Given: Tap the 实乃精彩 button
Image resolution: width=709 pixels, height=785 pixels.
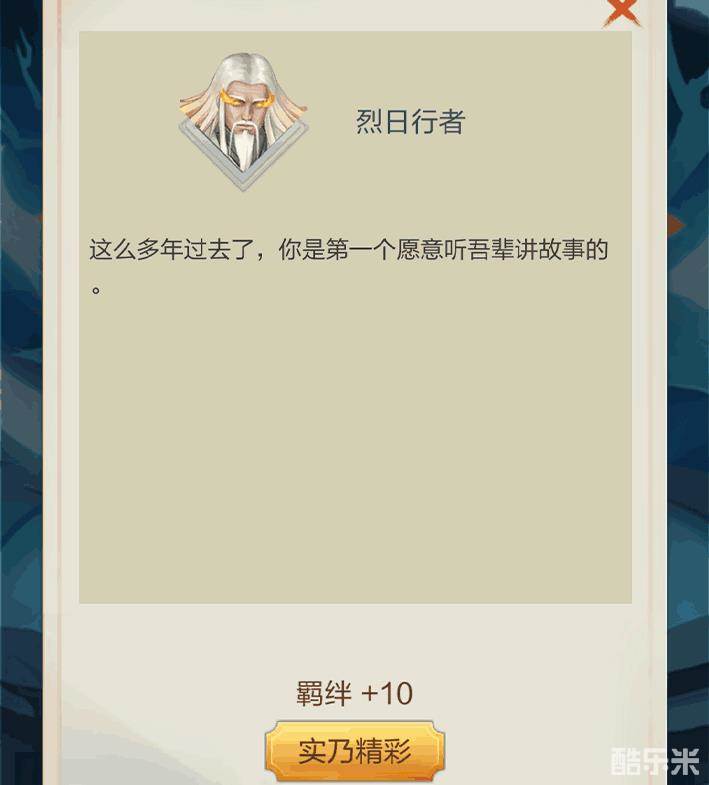Looking at the screenshot, I should 355,751.
